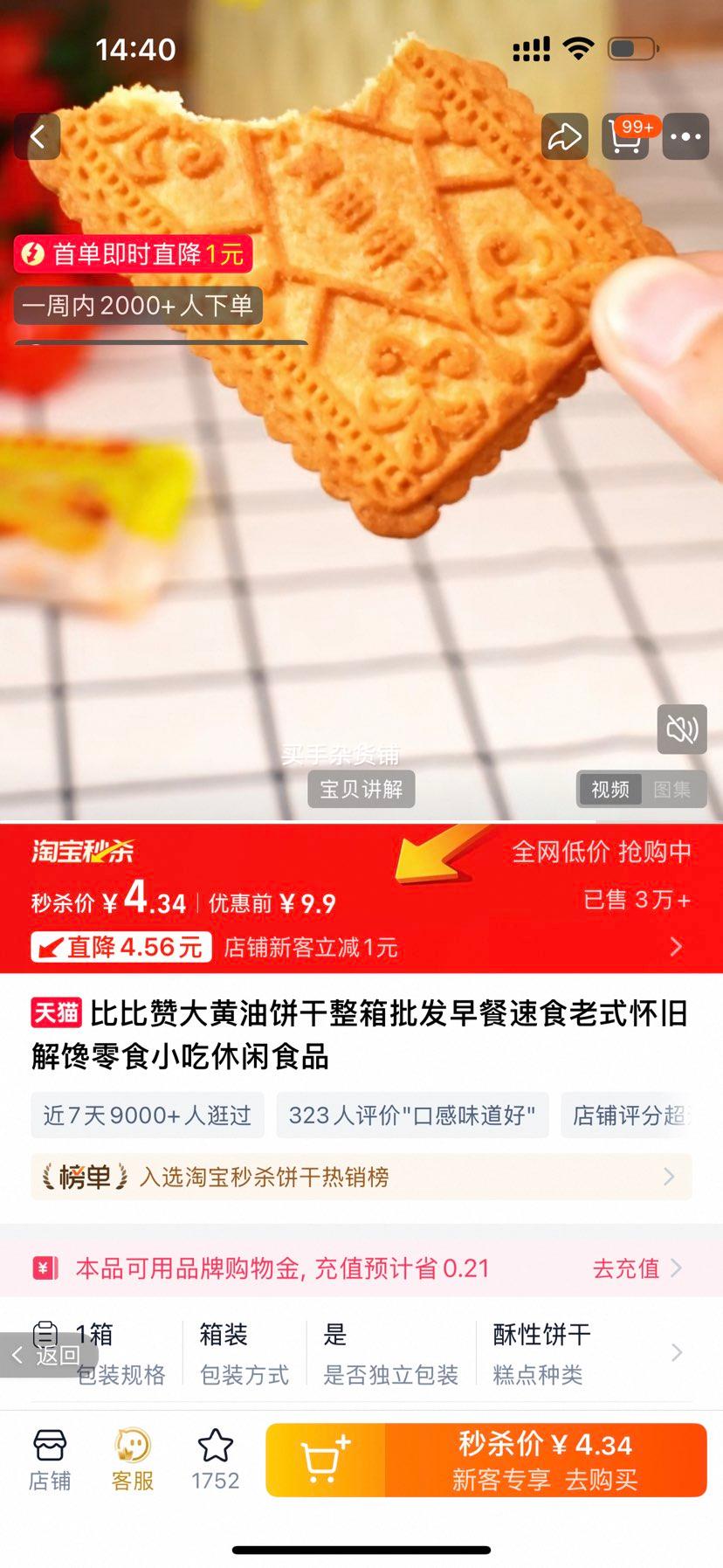Select the 视频 tab
This screenshot has height=1568, width=723.
(x=609, y=790)
